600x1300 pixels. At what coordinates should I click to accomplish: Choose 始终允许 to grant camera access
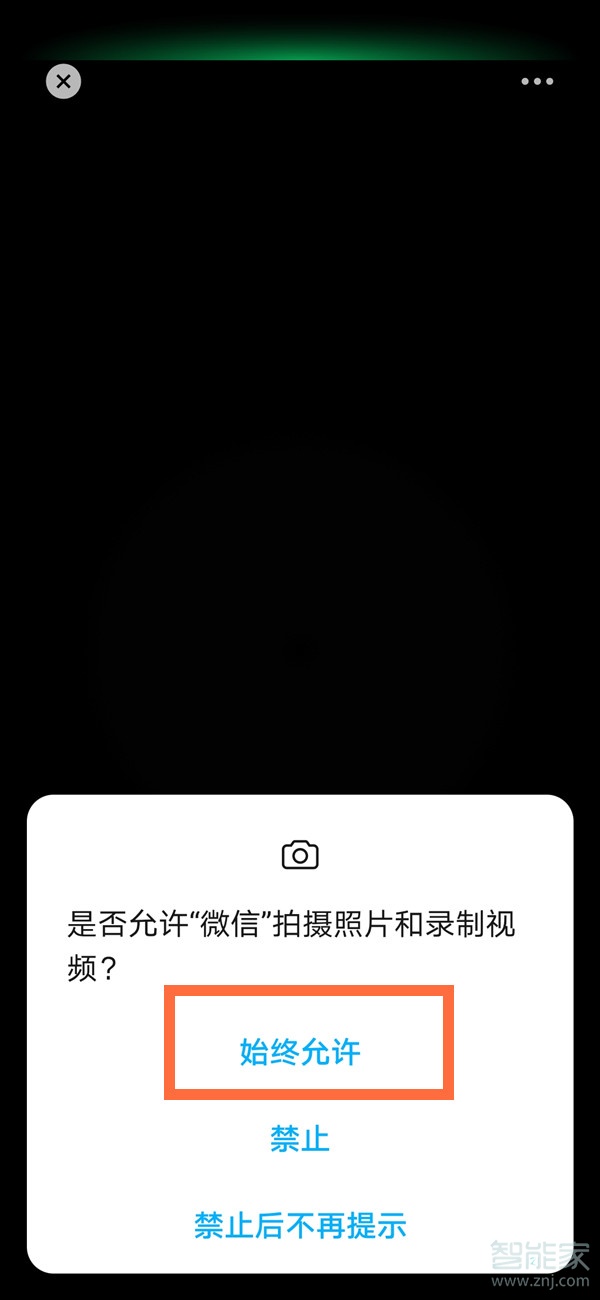click(x=300, y=1052)
